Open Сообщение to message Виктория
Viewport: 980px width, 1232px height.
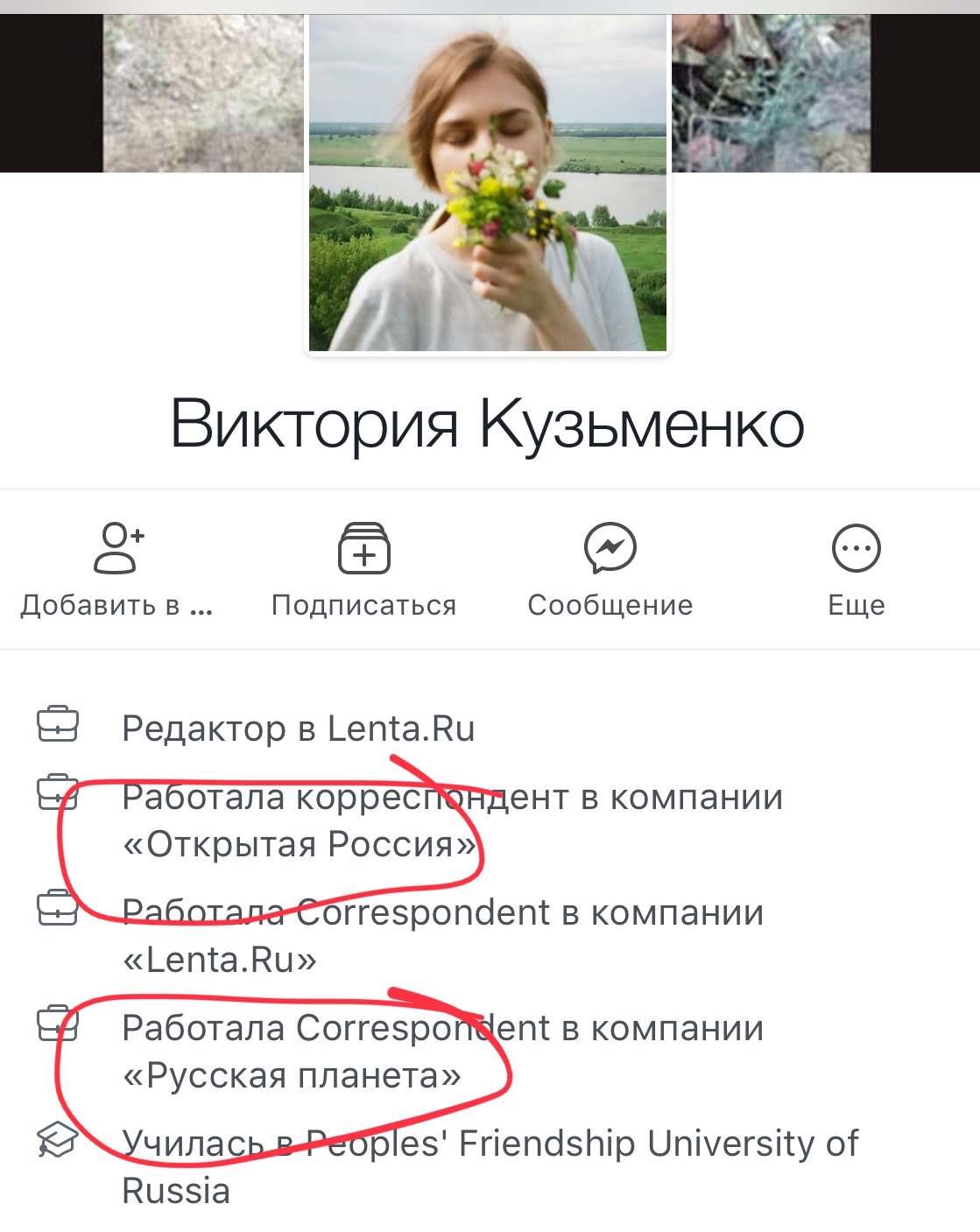pos(610,569)
